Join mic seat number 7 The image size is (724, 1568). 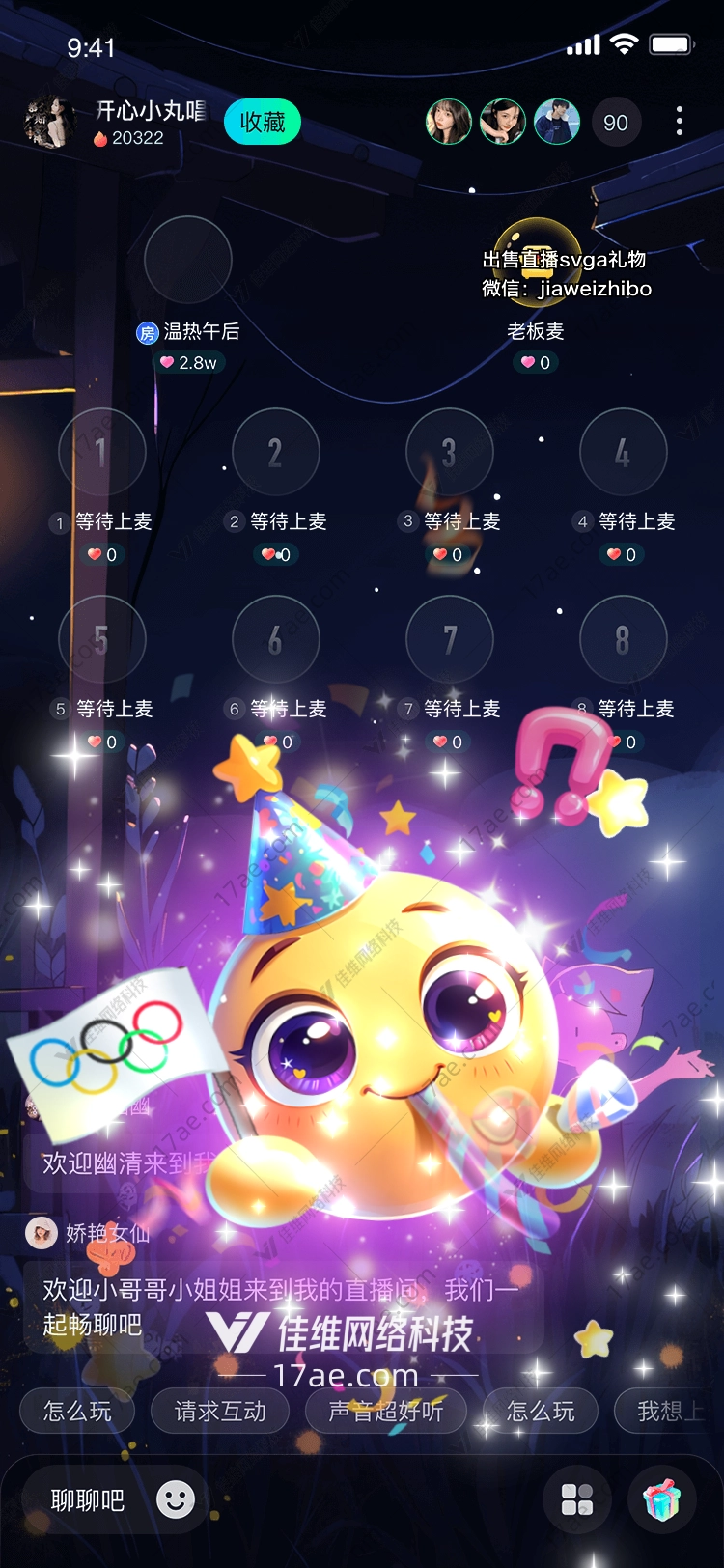pyautogui.click(x=450, y=639)
